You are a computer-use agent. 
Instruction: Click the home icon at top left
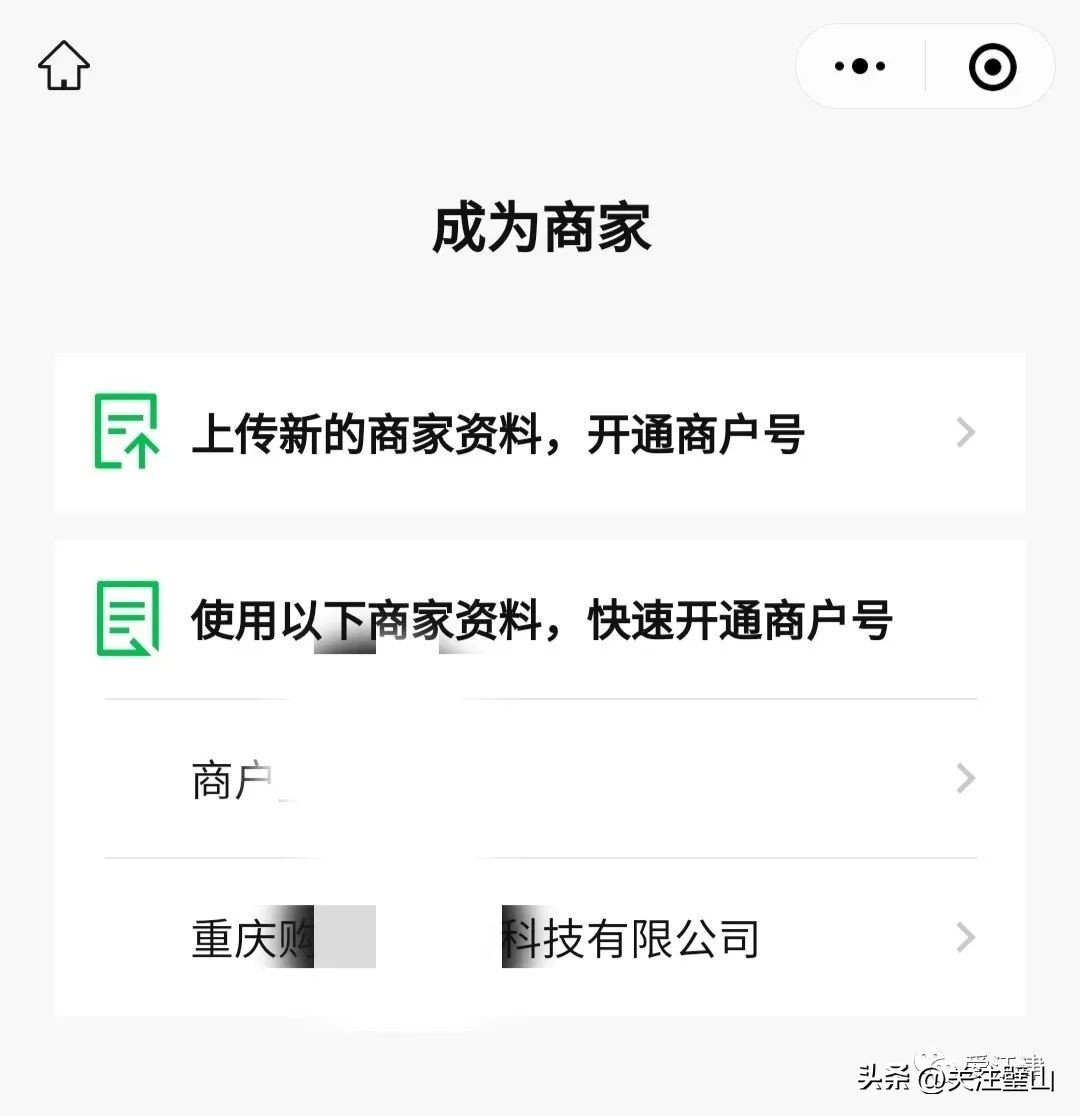63,65
